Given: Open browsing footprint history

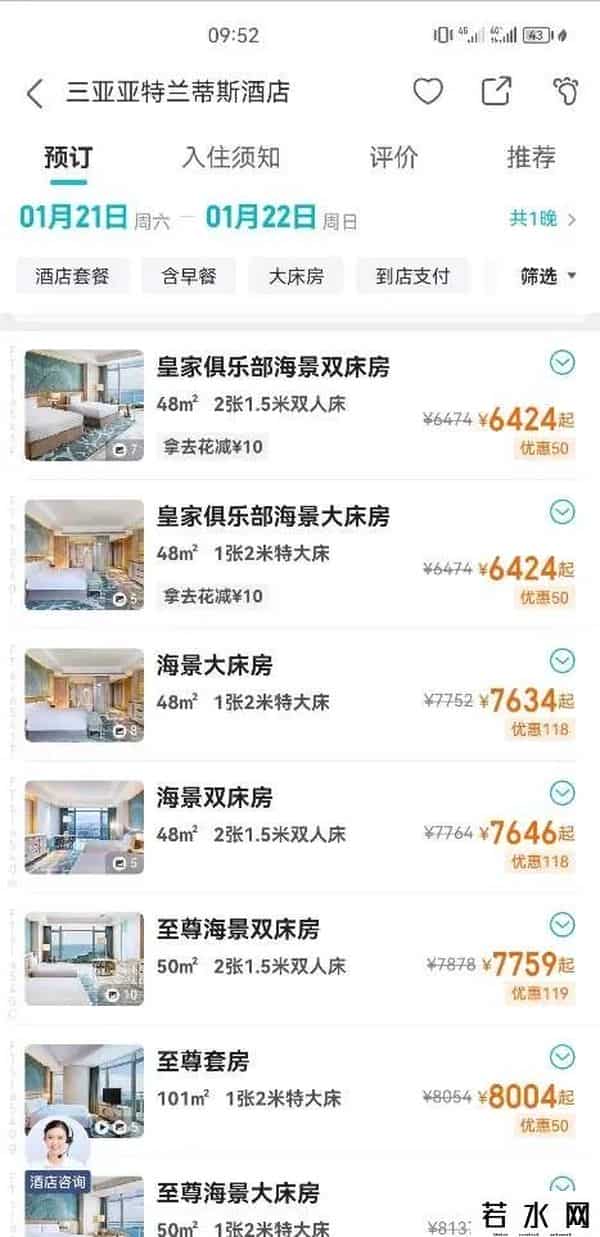Looking at the screenshot, I should tap(565, 92).
